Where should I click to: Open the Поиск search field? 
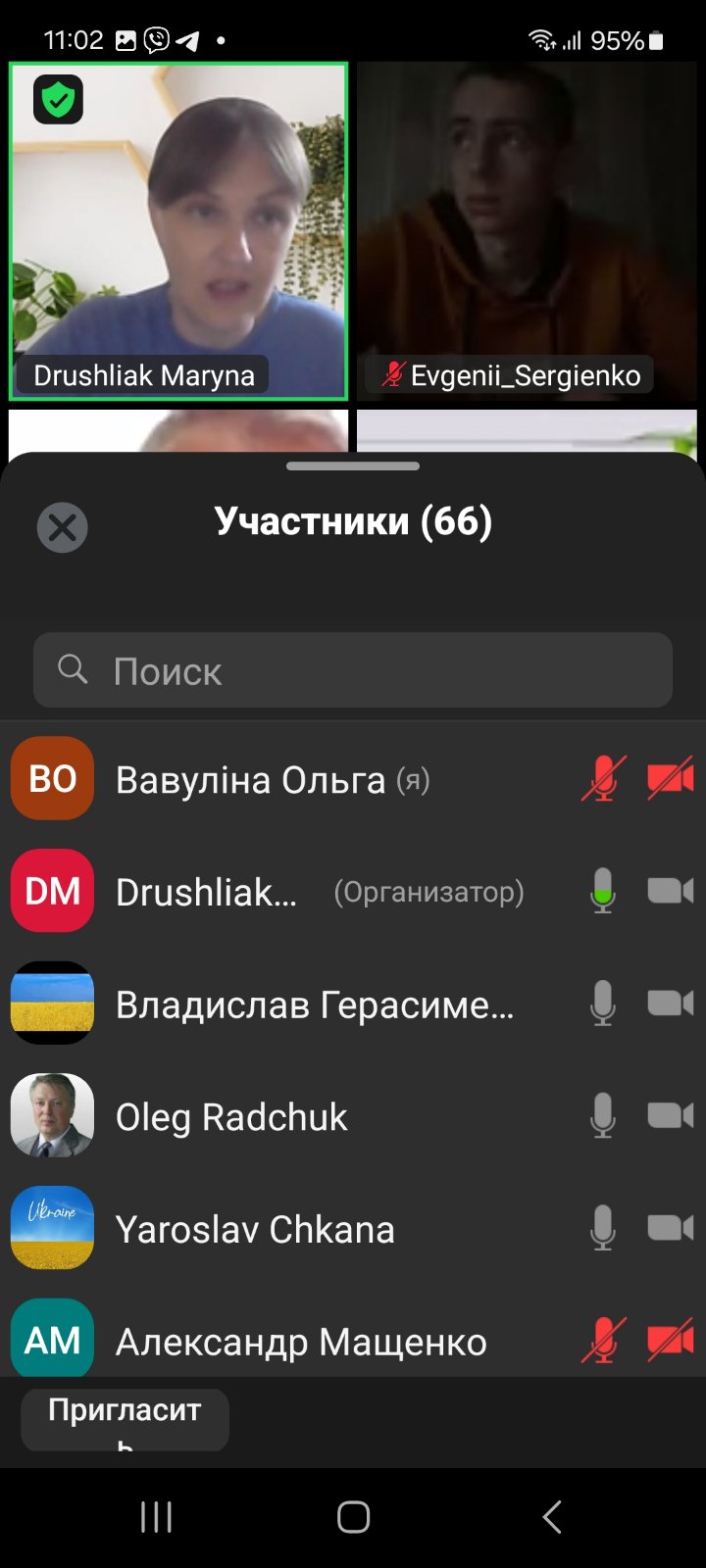(x=353, y=670)
